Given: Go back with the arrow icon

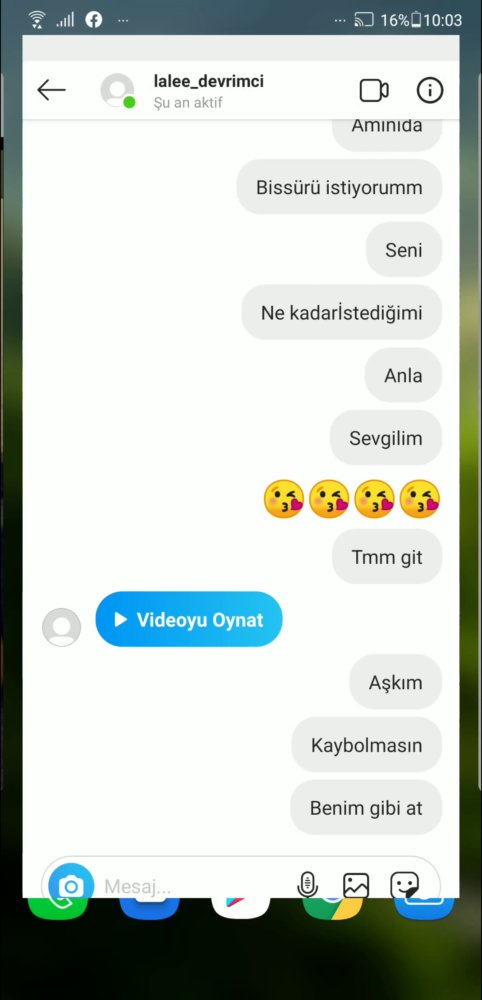Looking at the screenshot, I should pyautogui.click(x=51, y=91).
